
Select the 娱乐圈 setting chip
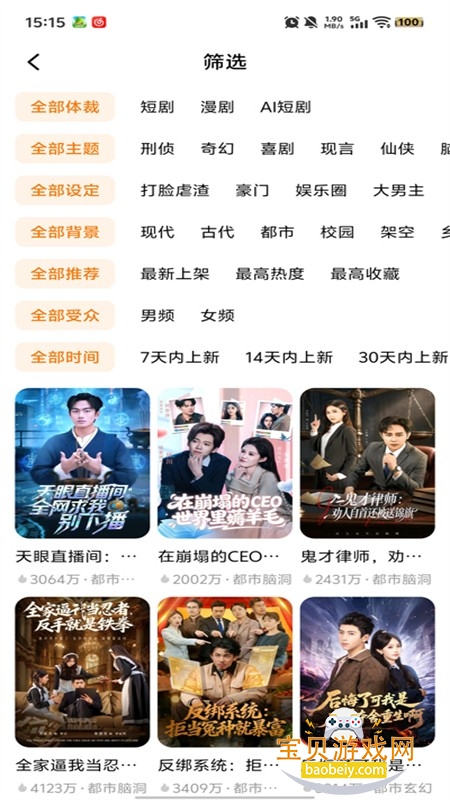tap(321, 191)
